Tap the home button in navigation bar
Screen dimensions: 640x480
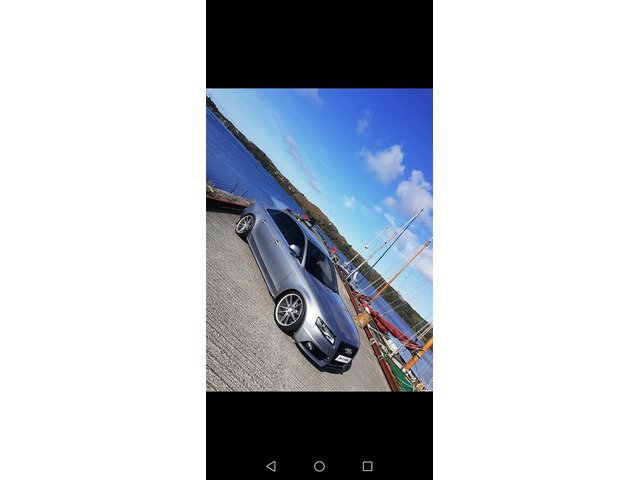point(319,466)
